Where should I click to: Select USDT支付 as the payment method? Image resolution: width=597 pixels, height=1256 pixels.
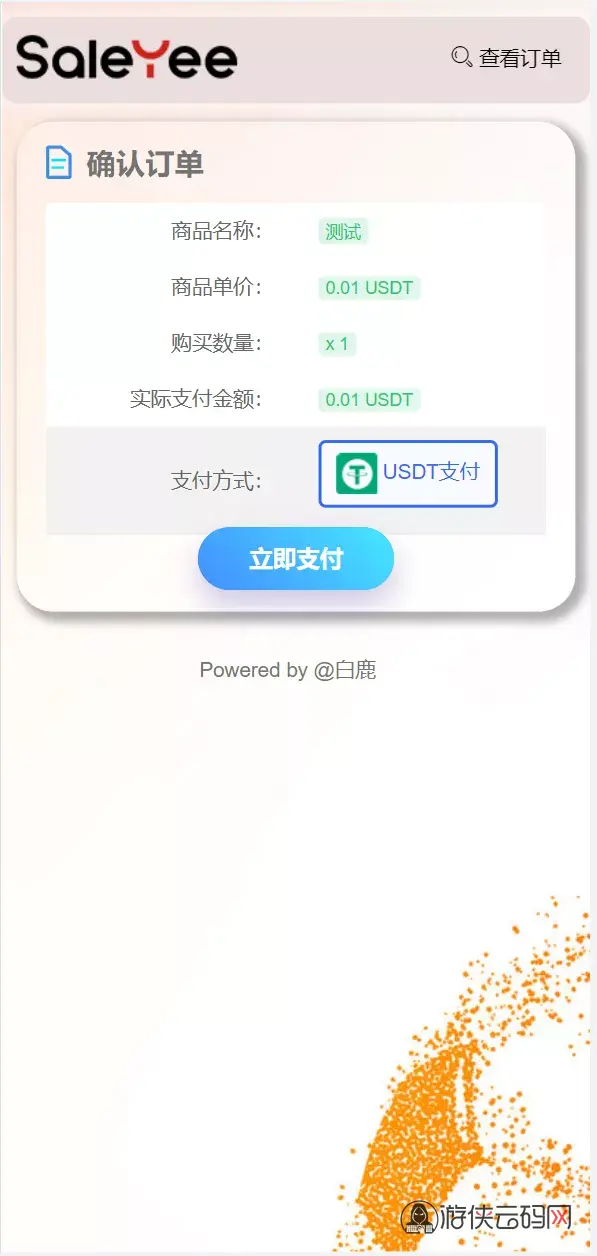coord(408,474)
